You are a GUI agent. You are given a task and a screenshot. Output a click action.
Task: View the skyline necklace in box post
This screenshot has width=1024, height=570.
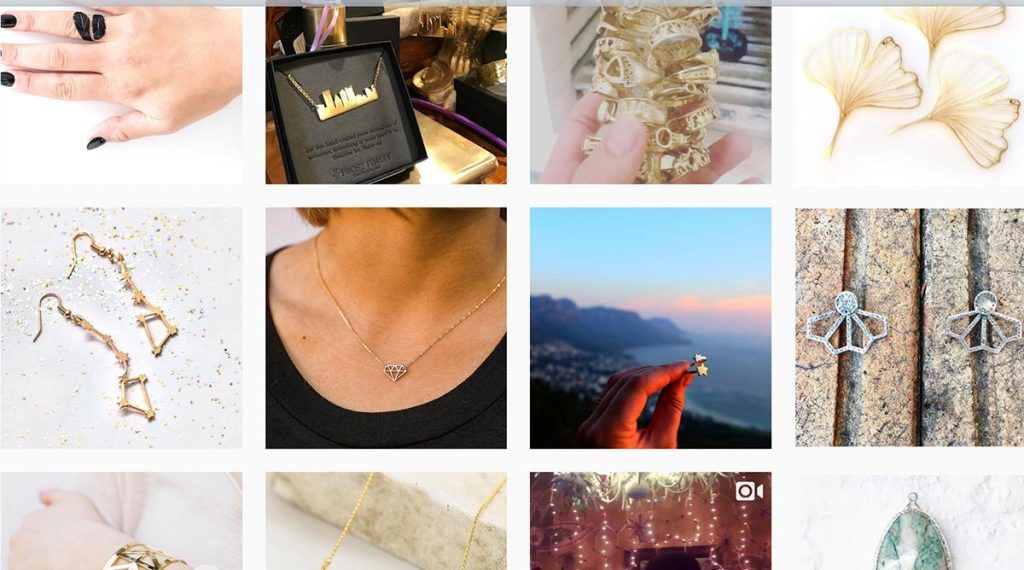click(386, 95)
